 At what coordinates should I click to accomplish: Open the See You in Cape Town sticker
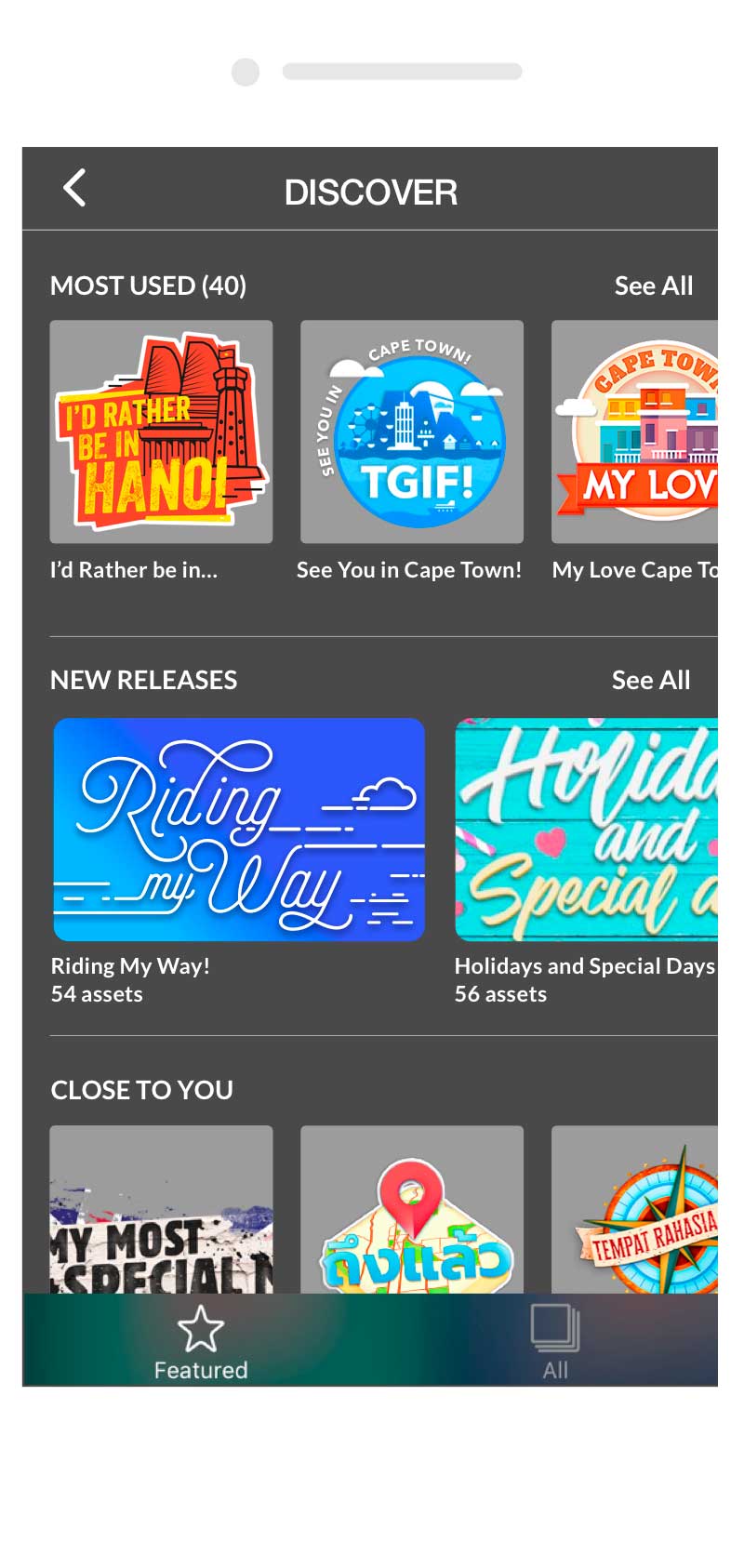[x=411, y=432]
